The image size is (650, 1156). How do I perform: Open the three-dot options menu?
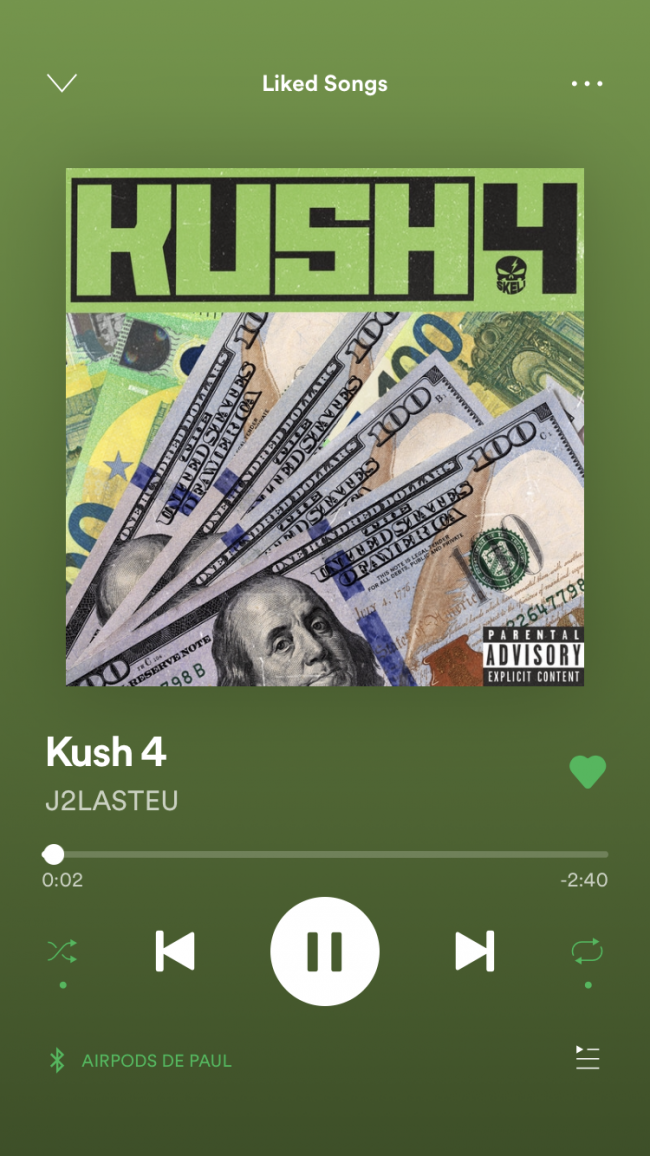point(587,84)
